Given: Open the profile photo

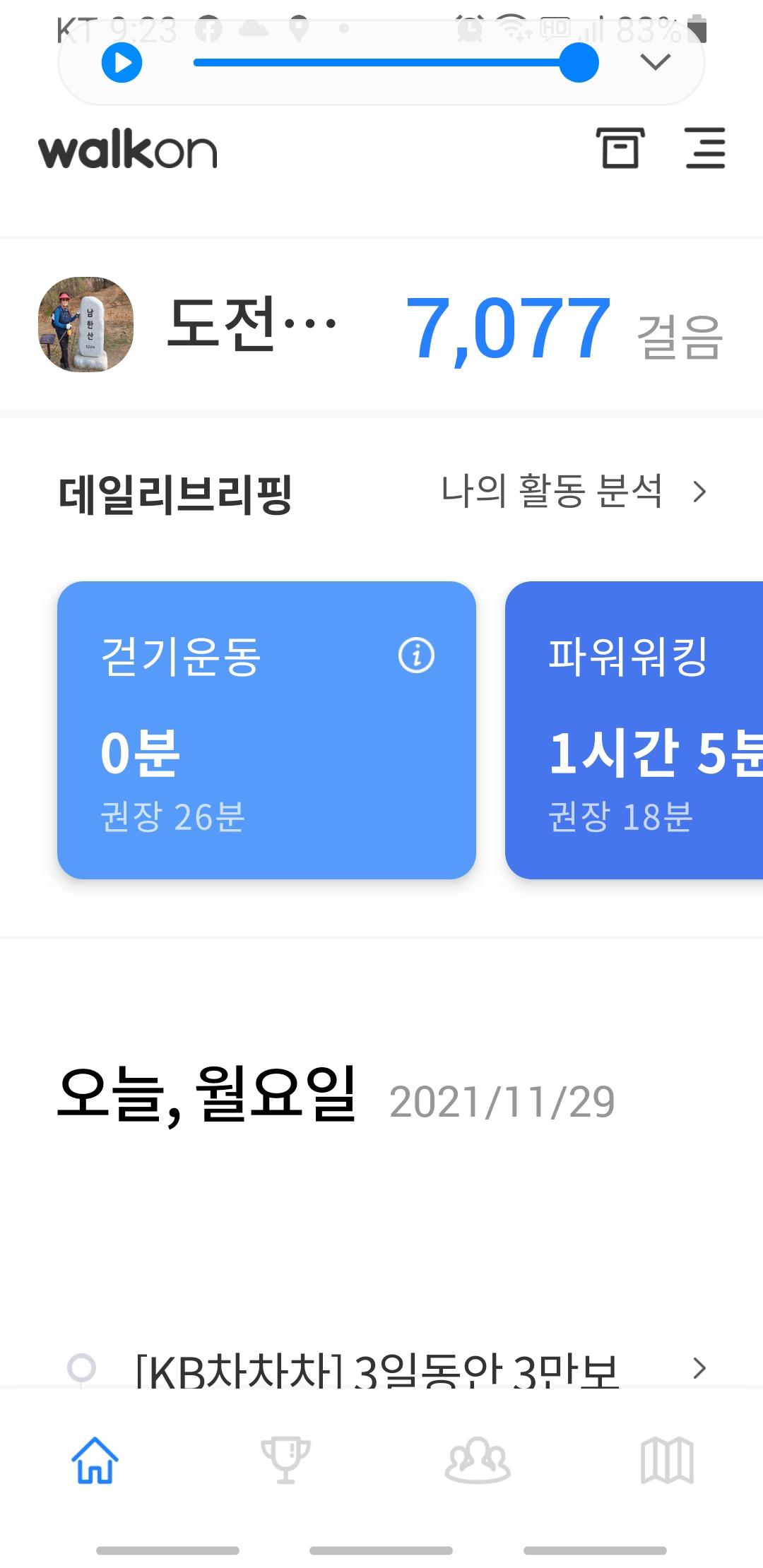Looking at the screenshot, I should (x=85, y=324).
